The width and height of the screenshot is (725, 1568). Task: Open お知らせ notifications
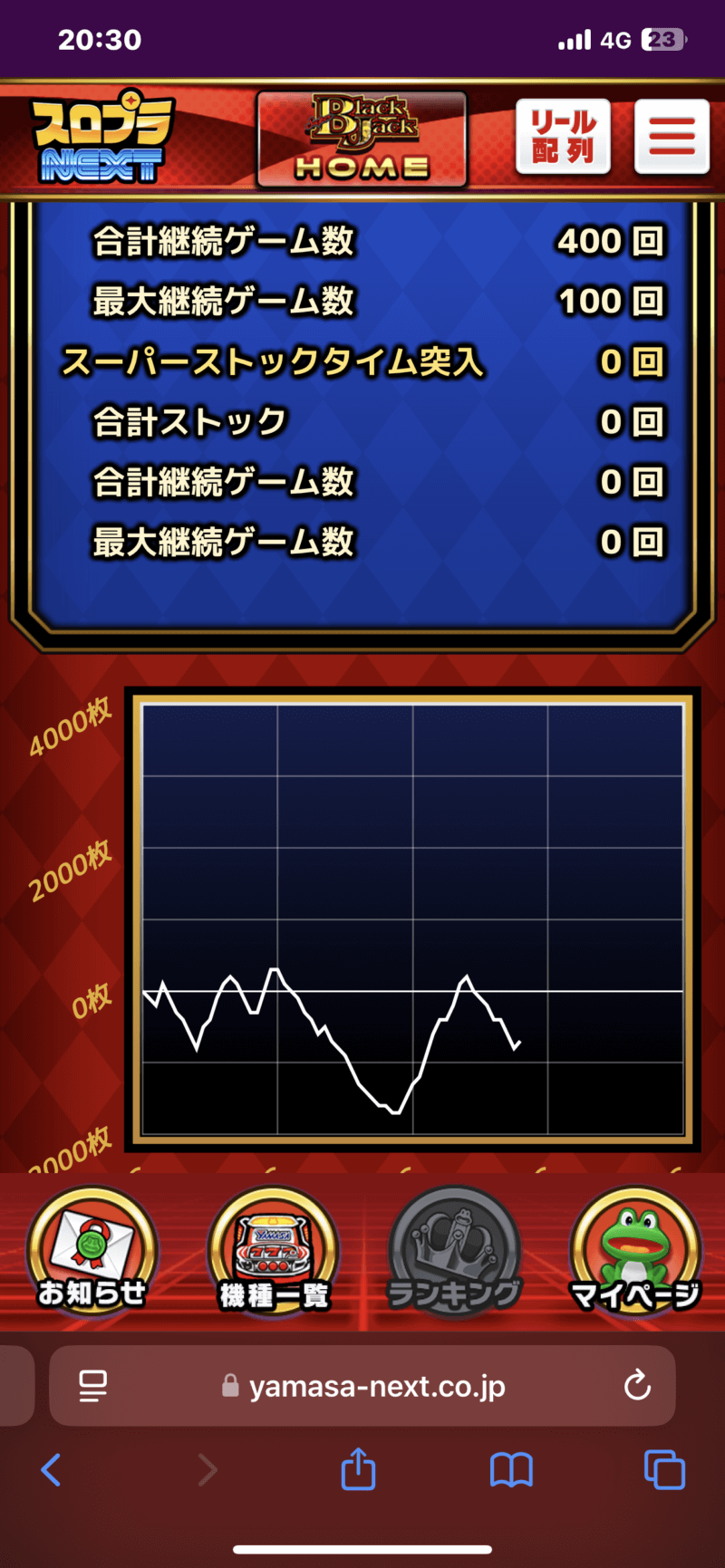point(92,1251)
